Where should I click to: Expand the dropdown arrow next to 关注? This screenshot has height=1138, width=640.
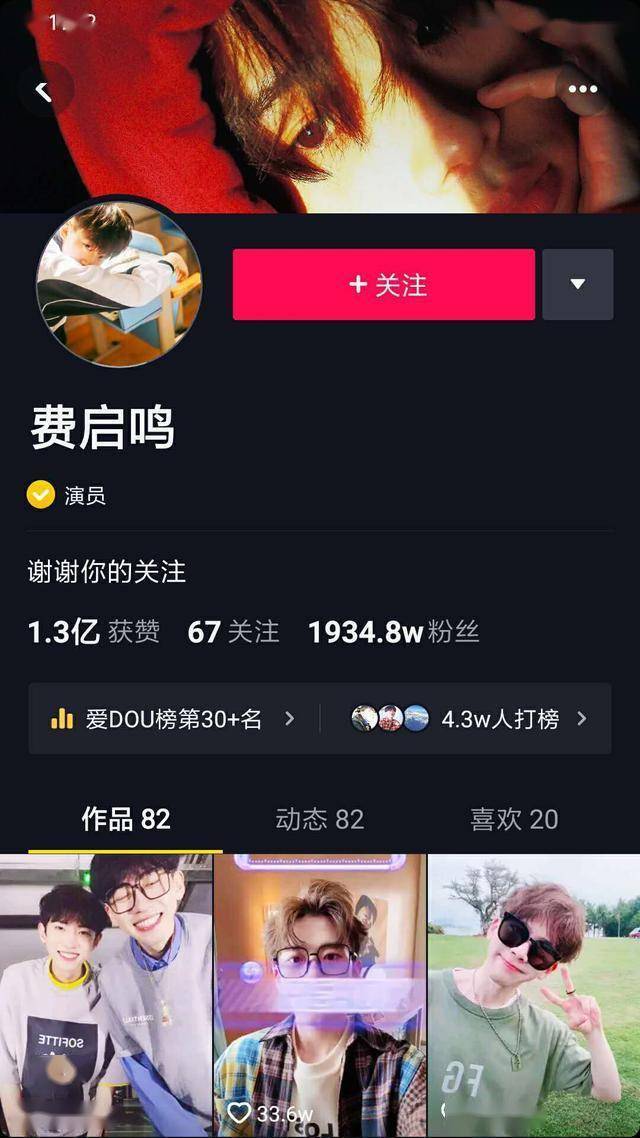[x=577, y=285]
